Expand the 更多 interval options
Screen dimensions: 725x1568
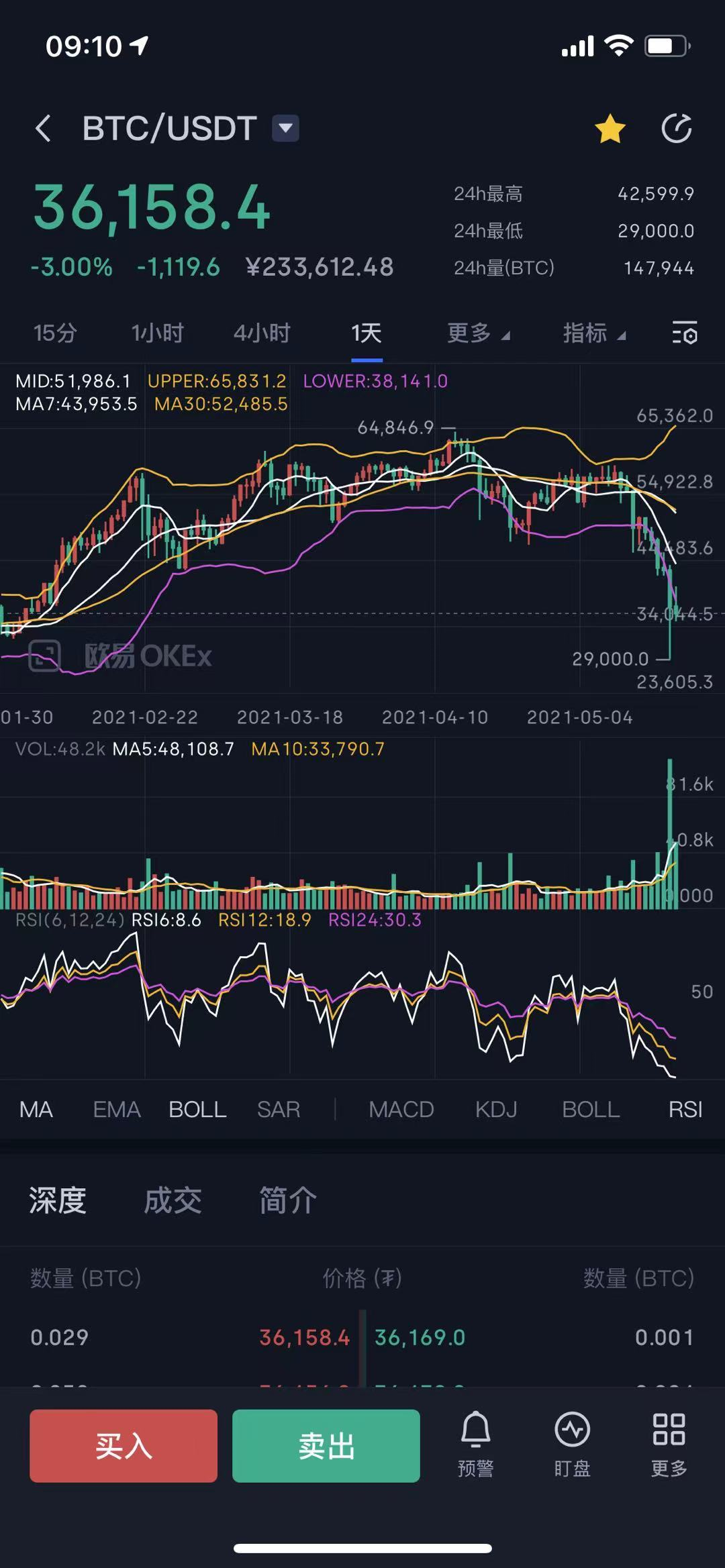pyautogui.click(x=478, y=333)
